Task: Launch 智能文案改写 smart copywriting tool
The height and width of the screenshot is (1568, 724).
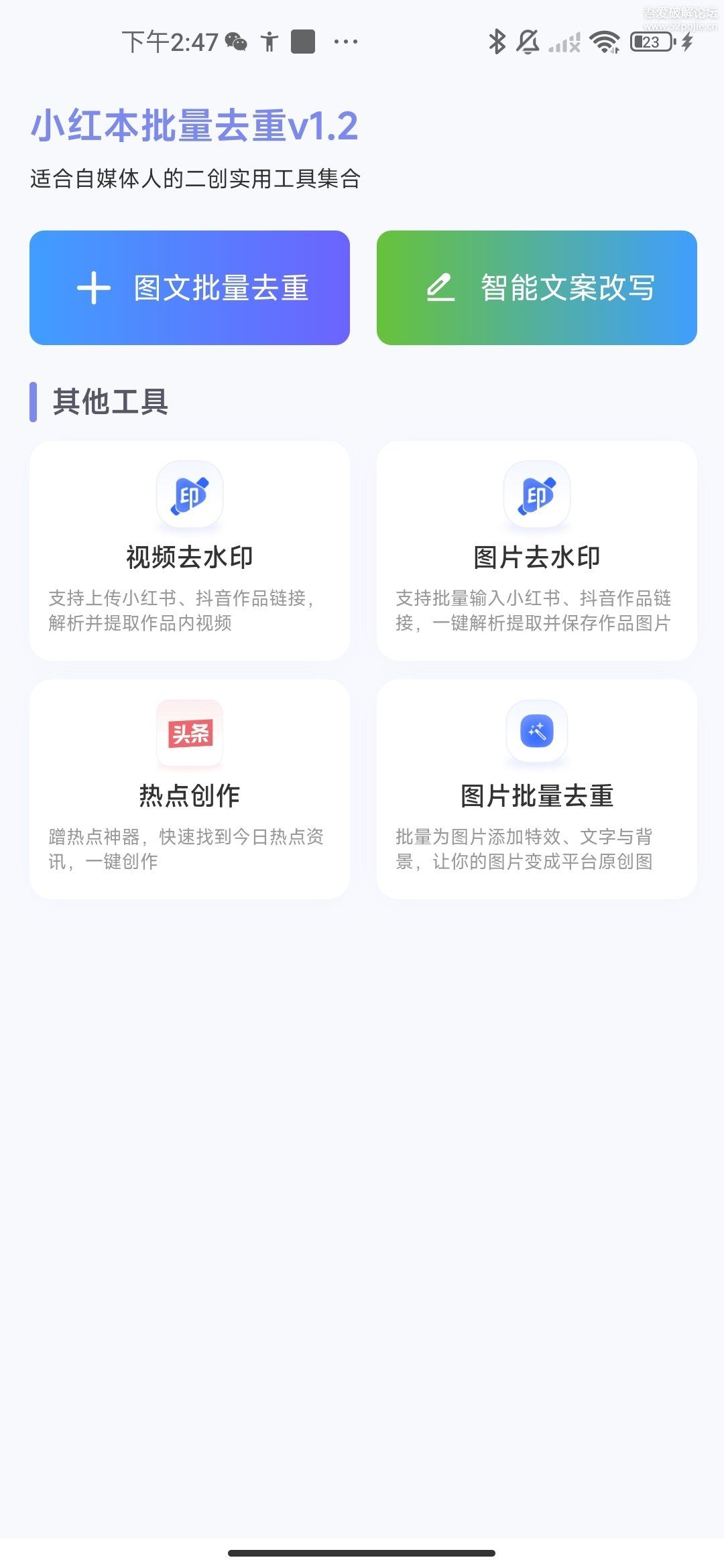Action: pyautogui.click(x=536, y=287)
